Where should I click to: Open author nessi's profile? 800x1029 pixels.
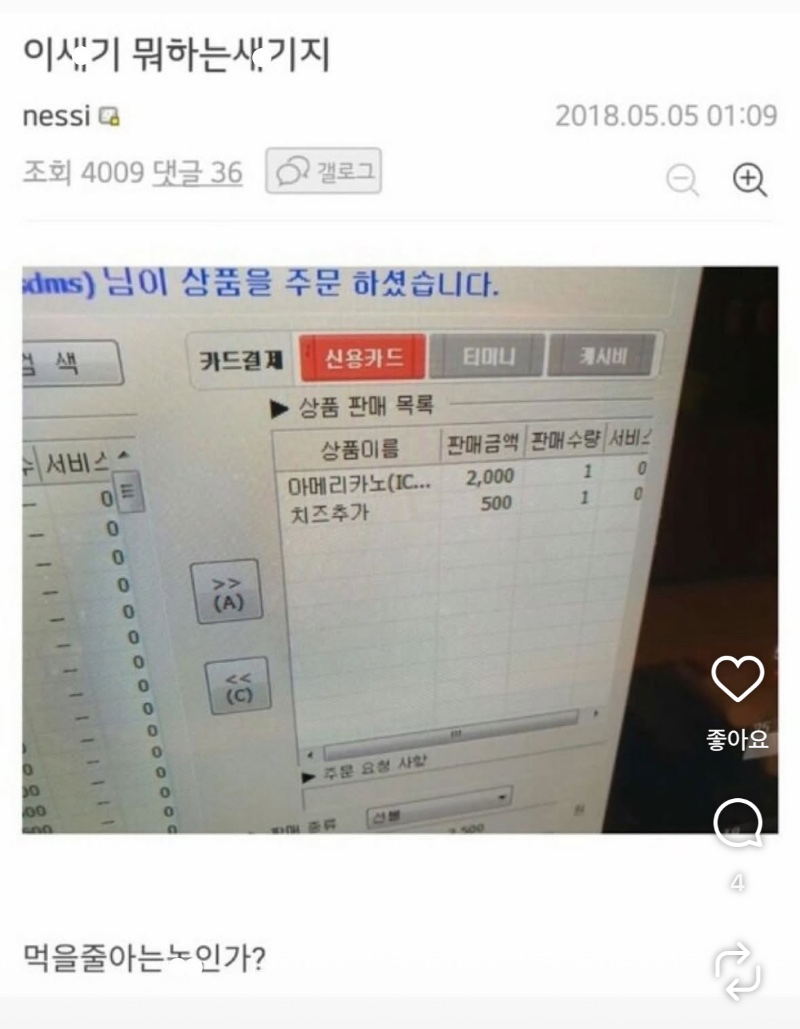56,116
